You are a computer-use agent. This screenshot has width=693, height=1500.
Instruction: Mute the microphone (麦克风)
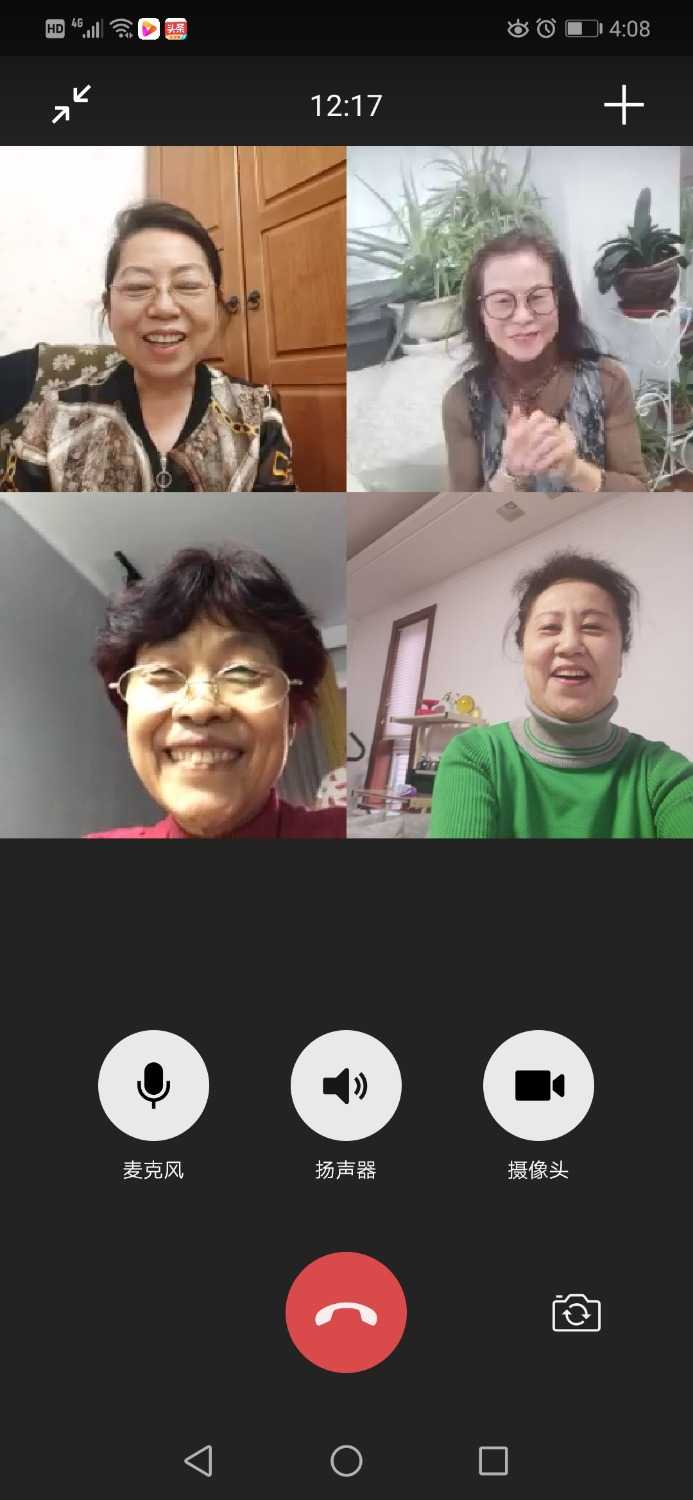pos(153,1085)
